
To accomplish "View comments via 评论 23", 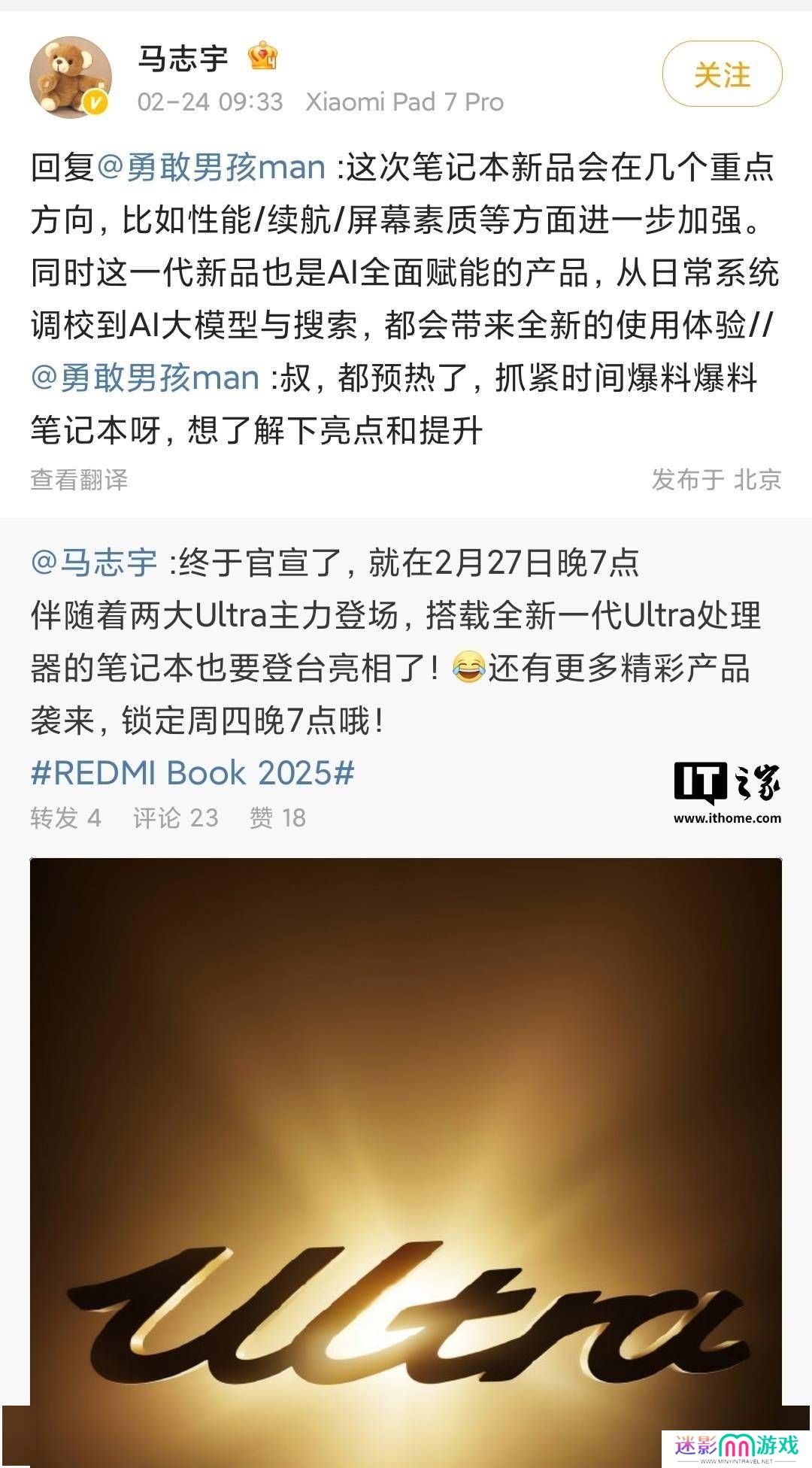I will coord(175,817).
